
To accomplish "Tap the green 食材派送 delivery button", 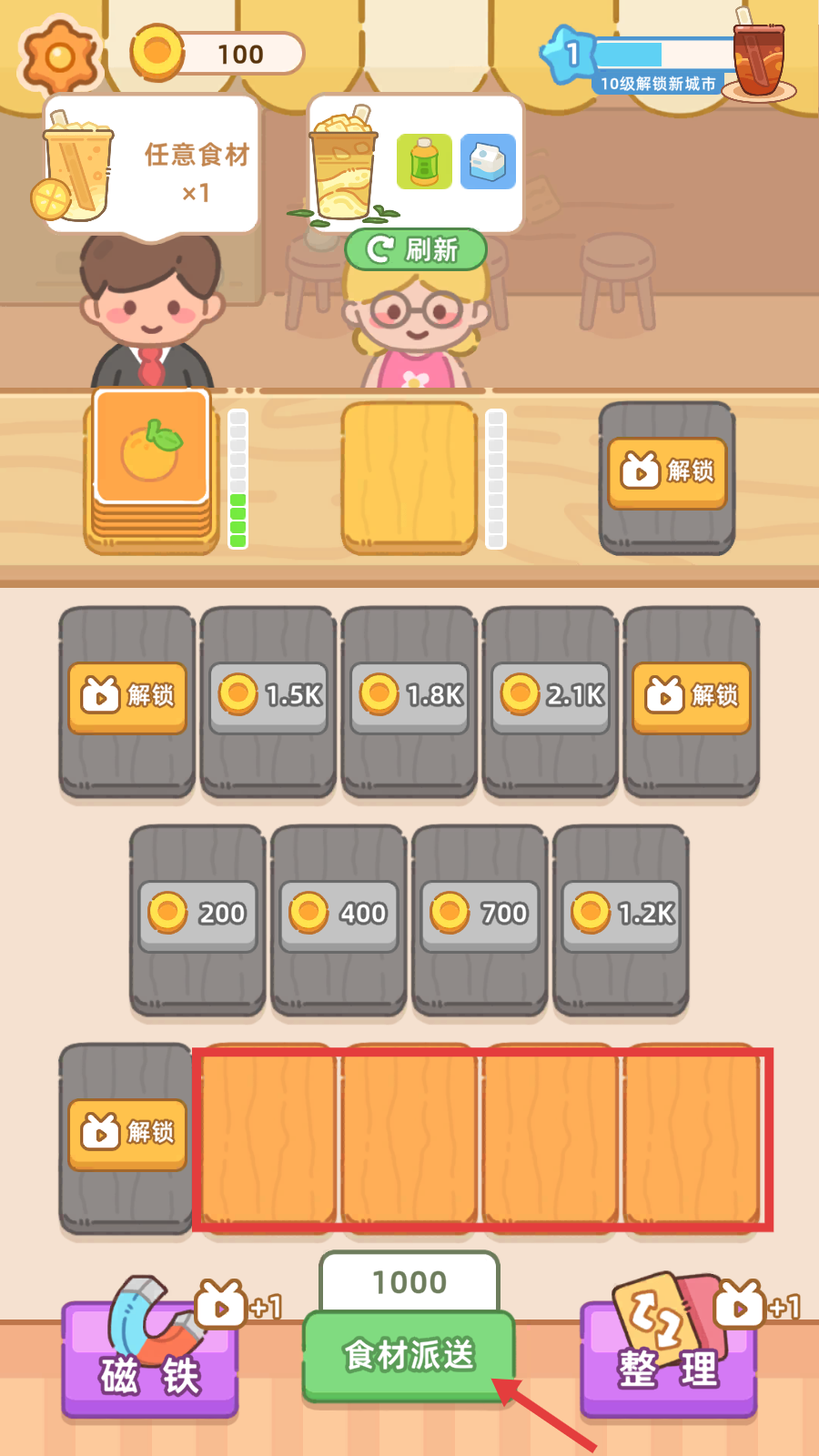I will coord(409,1355).
